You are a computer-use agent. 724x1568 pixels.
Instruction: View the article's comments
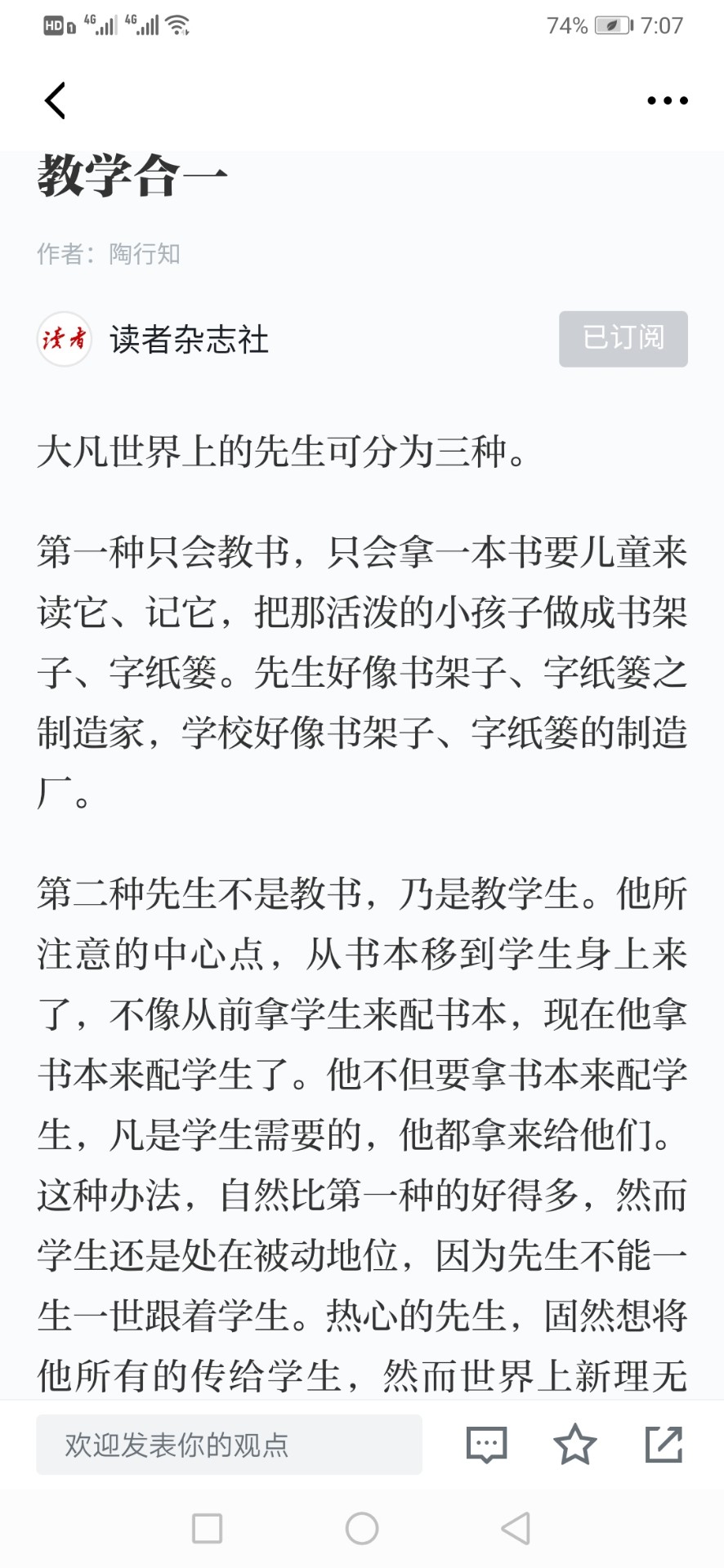click(487, 1445)
